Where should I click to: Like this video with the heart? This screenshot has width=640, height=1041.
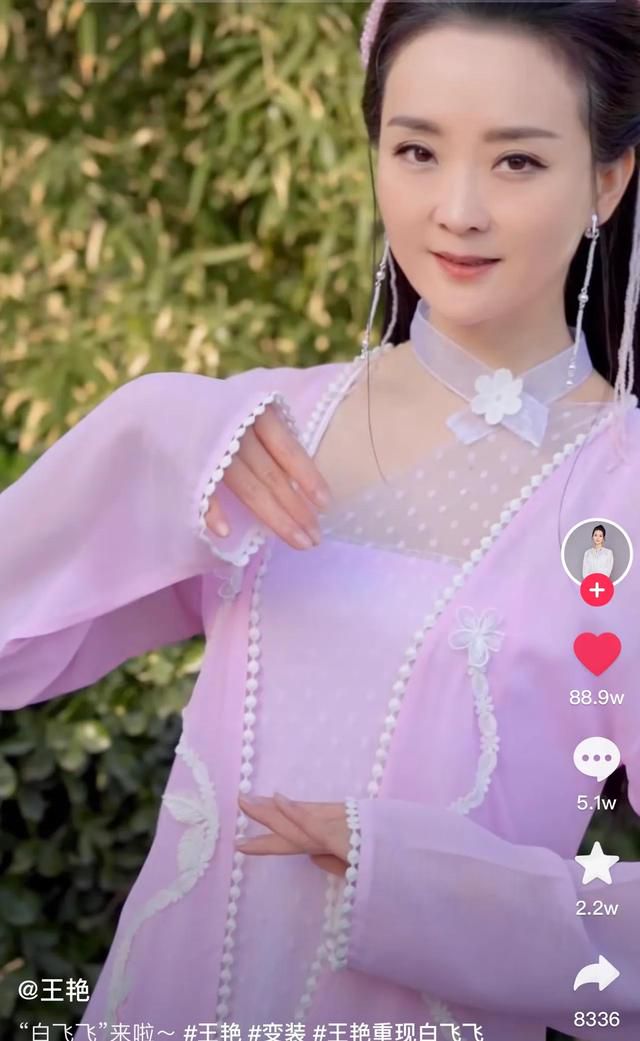tap(597, 654)
